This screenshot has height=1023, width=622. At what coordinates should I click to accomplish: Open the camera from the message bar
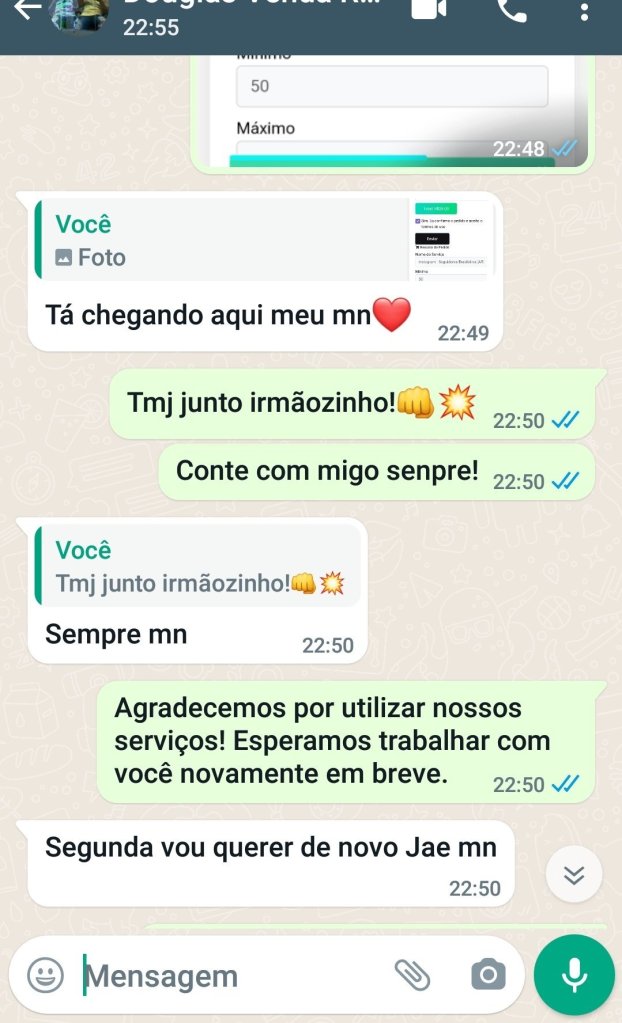tap(488, 975)
